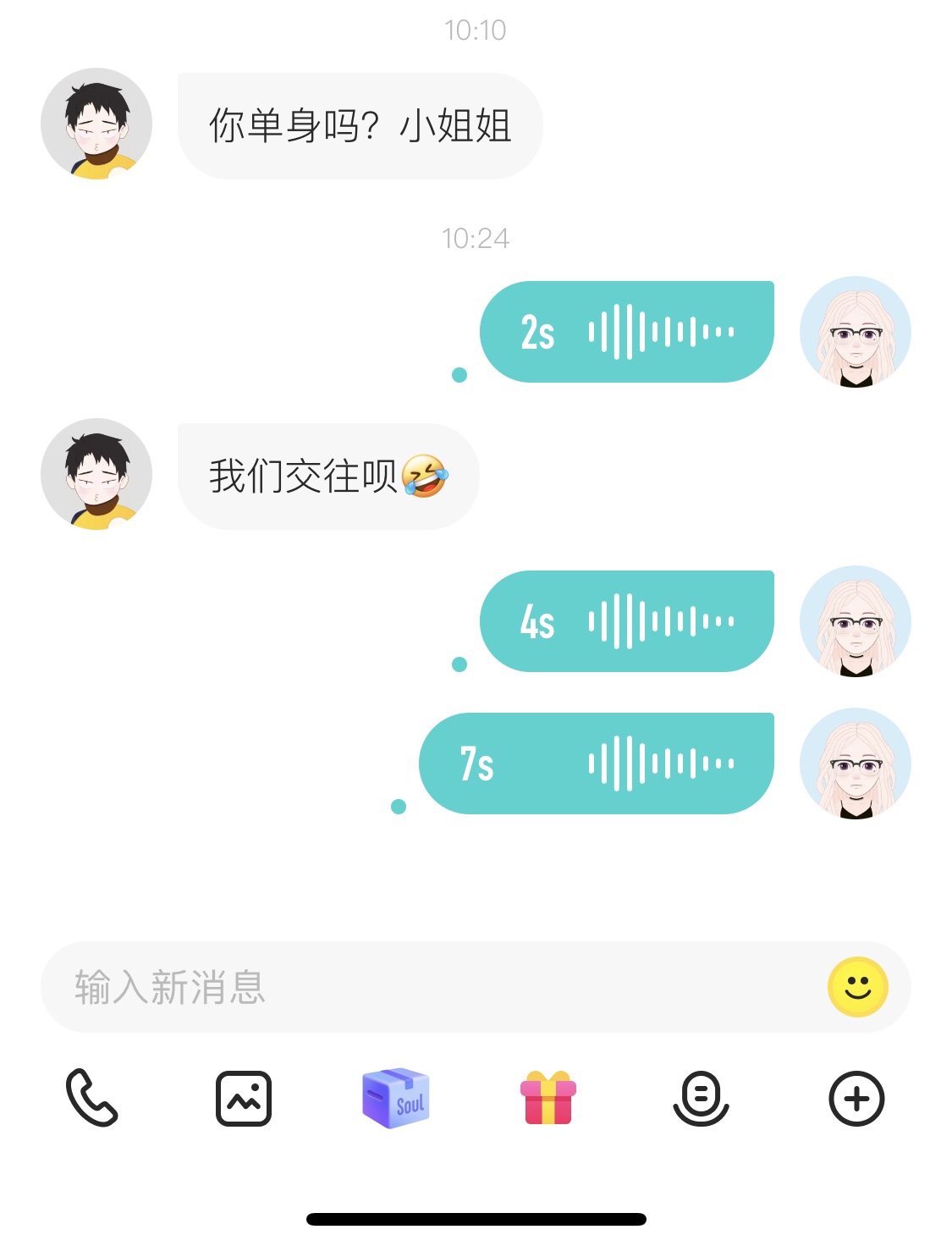View own avatar beside 7s voice message
Viewport: 952px width, 1246px height.
[x=855, y=764]
